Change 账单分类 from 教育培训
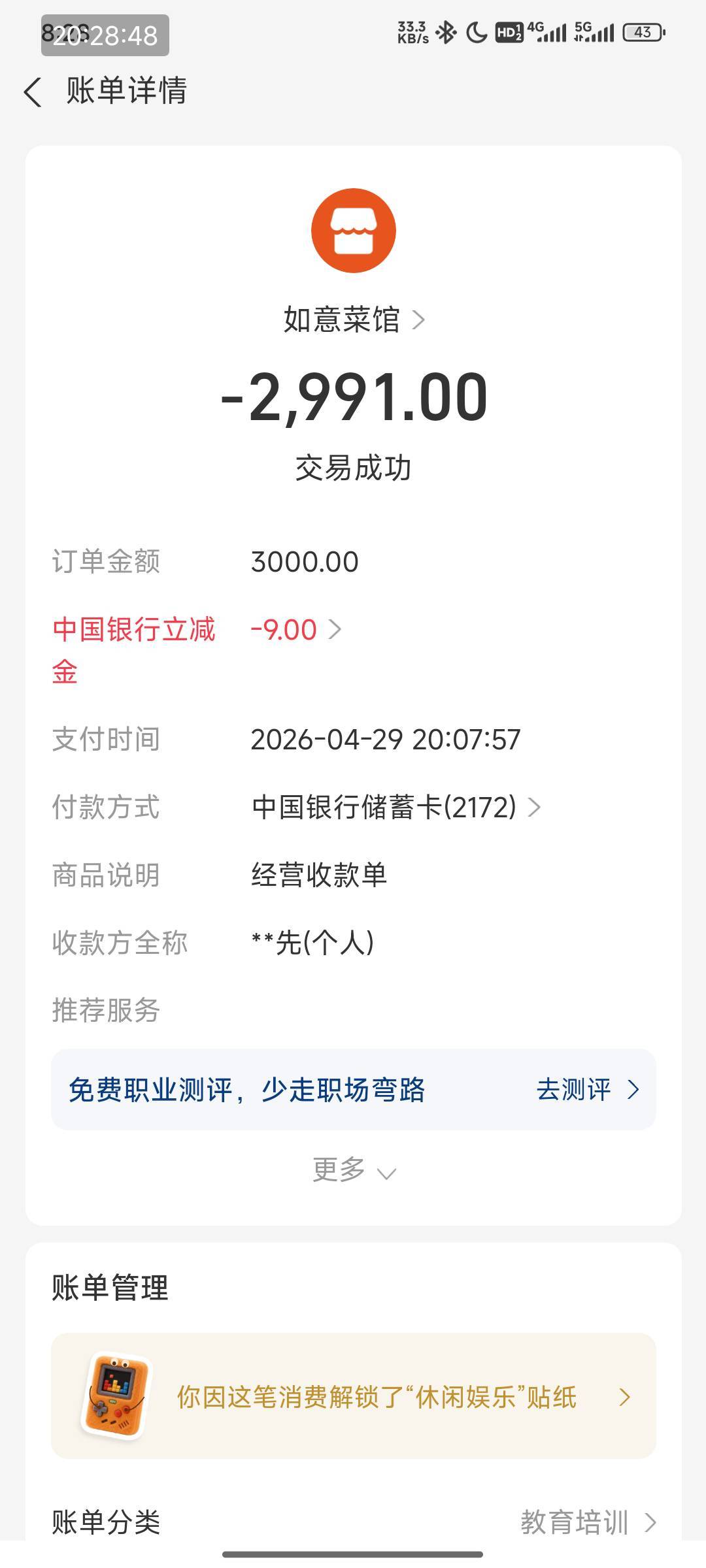Image resolution: width=706 pixels, height=1568 pixels. 354,1522
